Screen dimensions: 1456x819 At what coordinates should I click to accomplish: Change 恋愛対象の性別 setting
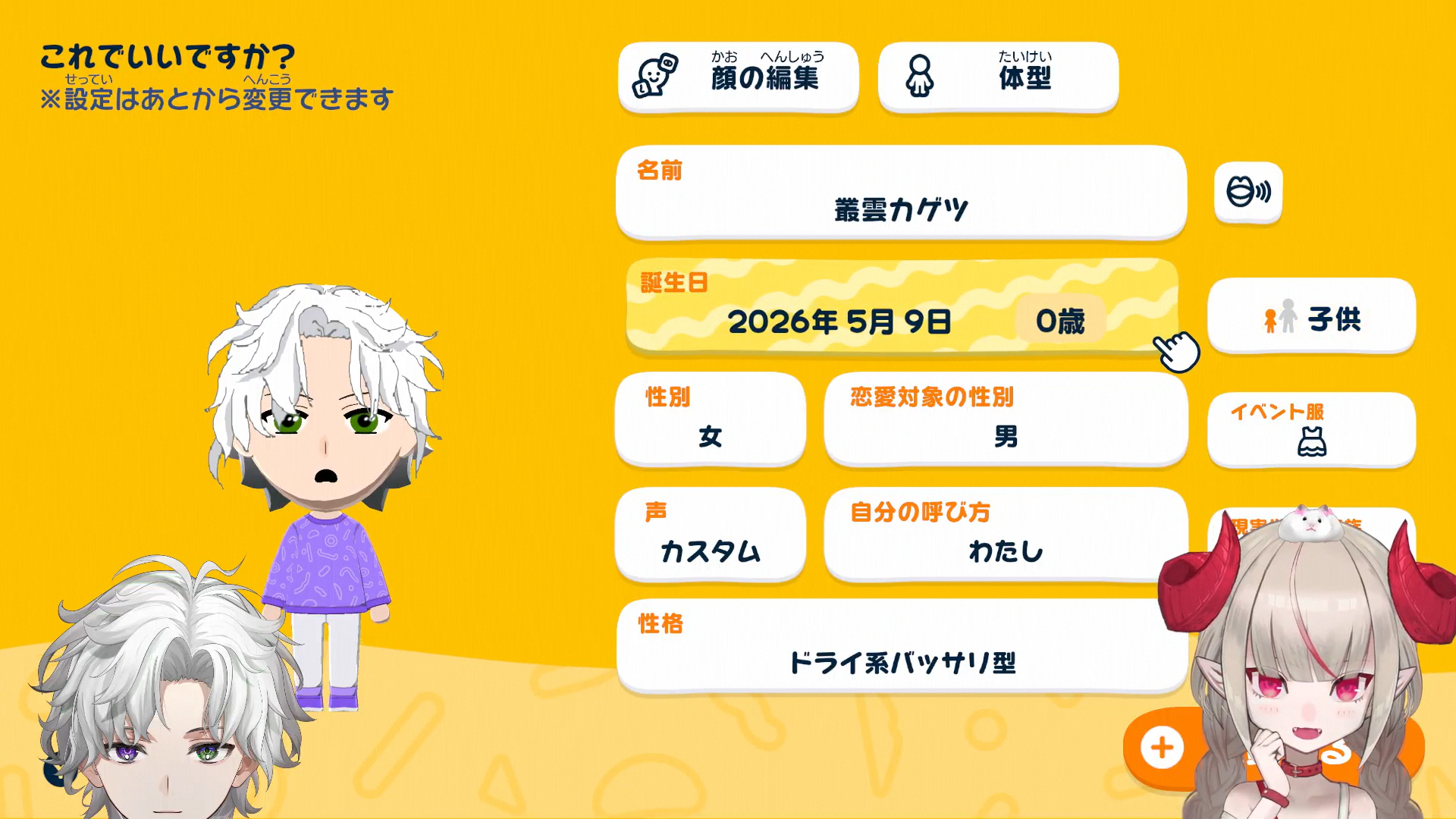click(x=1006, y=419)
